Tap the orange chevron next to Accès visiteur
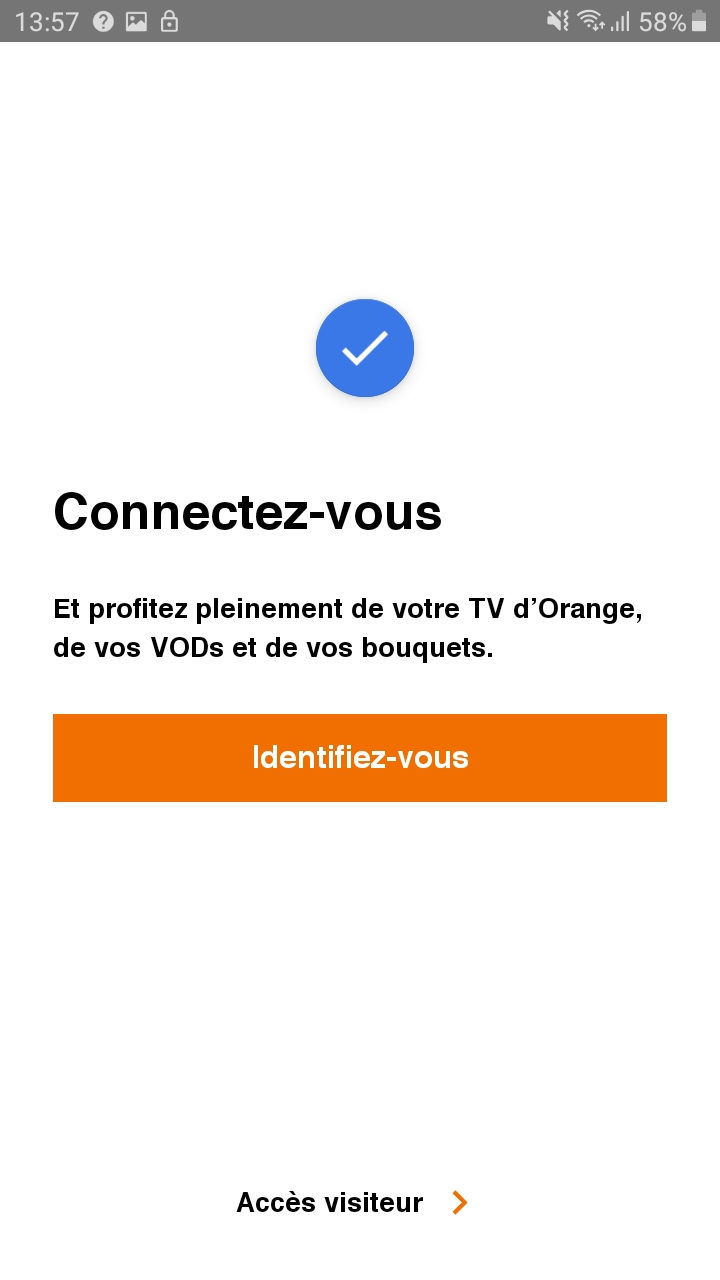Viewport: 720px width, 1280px height. click(459, 1202)
